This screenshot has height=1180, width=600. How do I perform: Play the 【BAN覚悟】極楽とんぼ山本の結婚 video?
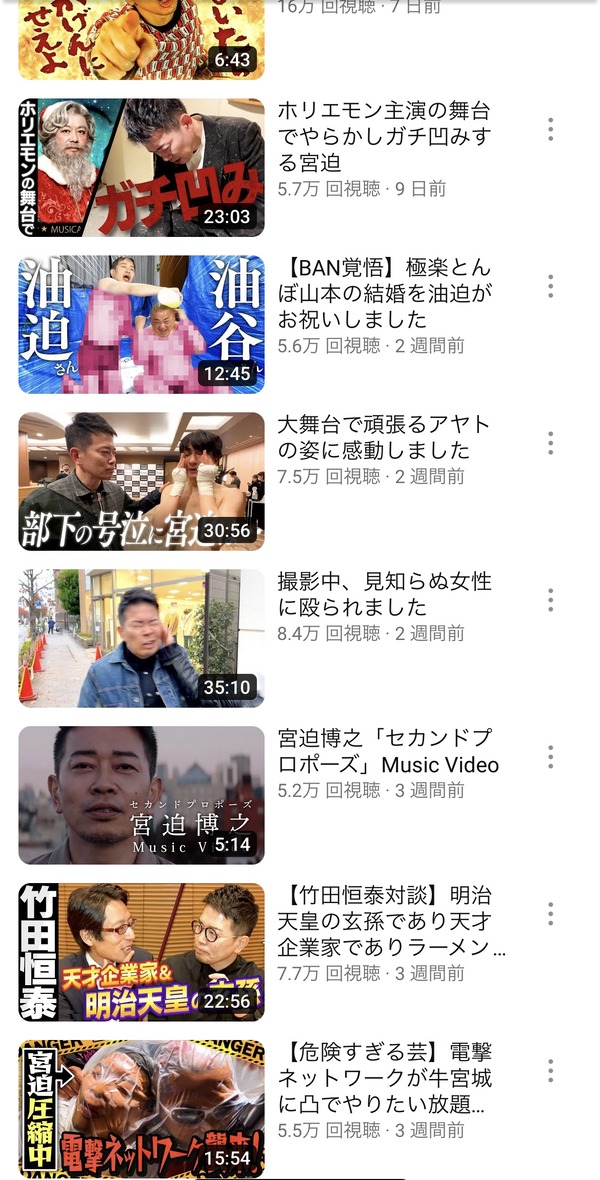[x=142, y=324]
